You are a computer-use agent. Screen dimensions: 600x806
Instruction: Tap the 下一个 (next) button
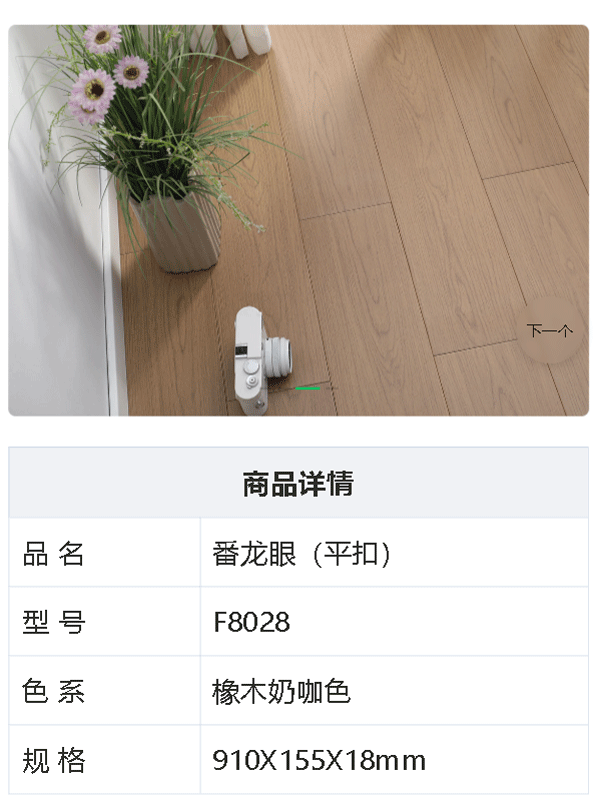(549, 331)
